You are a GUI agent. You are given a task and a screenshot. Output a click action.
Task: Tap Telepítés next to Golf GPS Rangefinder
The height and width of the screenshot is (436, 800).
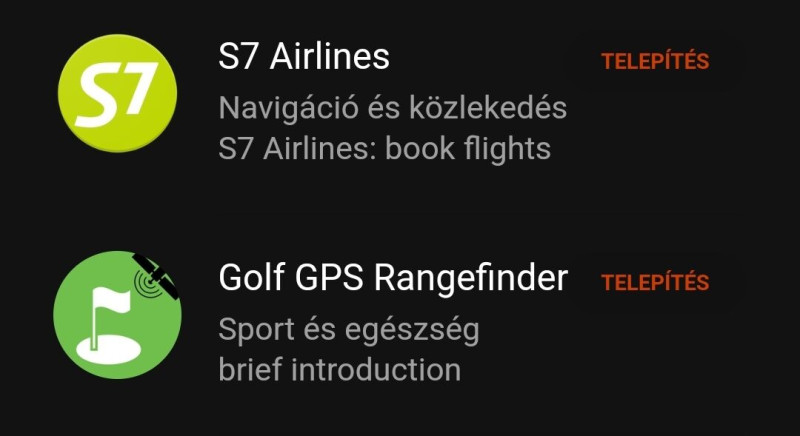tap(655, 282)
